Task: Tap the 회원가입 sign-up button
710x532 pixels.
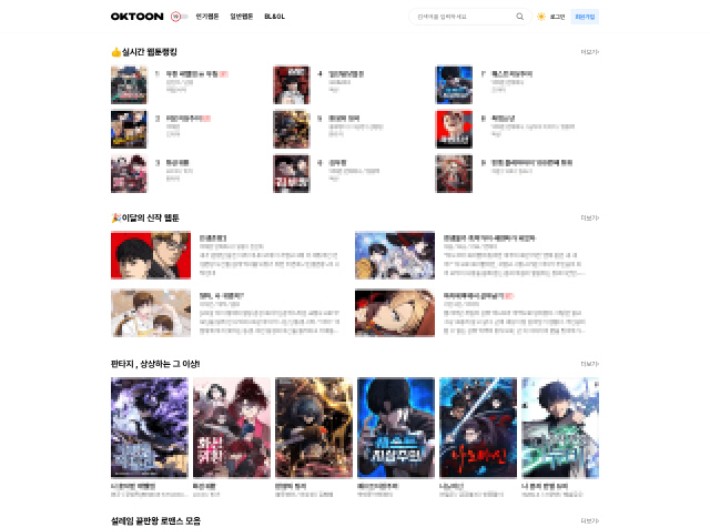Action: 585,16
